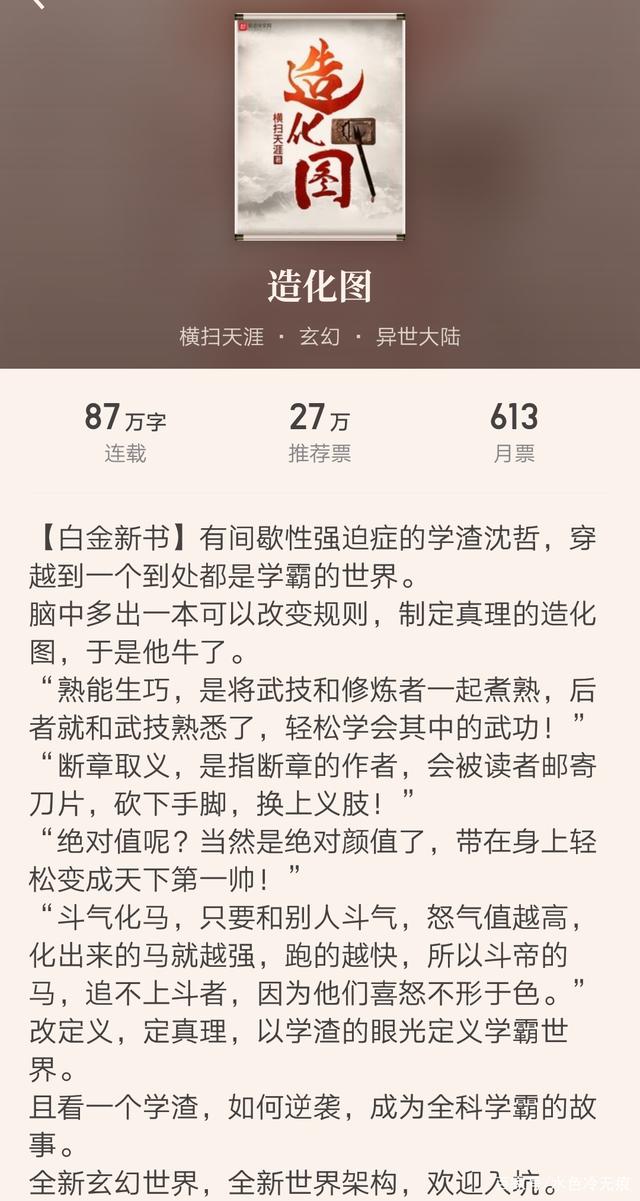Go back using the top-left arrow
Image resolution: width=640 pixels, height=1201 pixels.
(x=37, y=4)
